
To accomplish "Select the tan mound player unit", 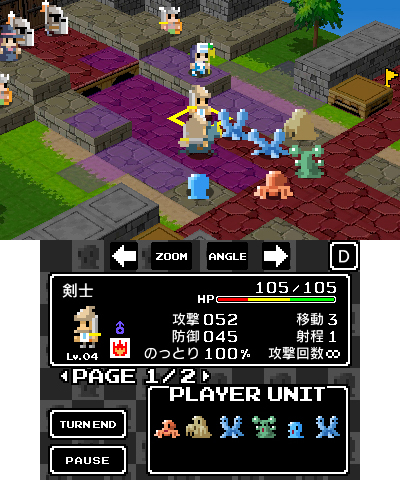I will click(199, 427).
